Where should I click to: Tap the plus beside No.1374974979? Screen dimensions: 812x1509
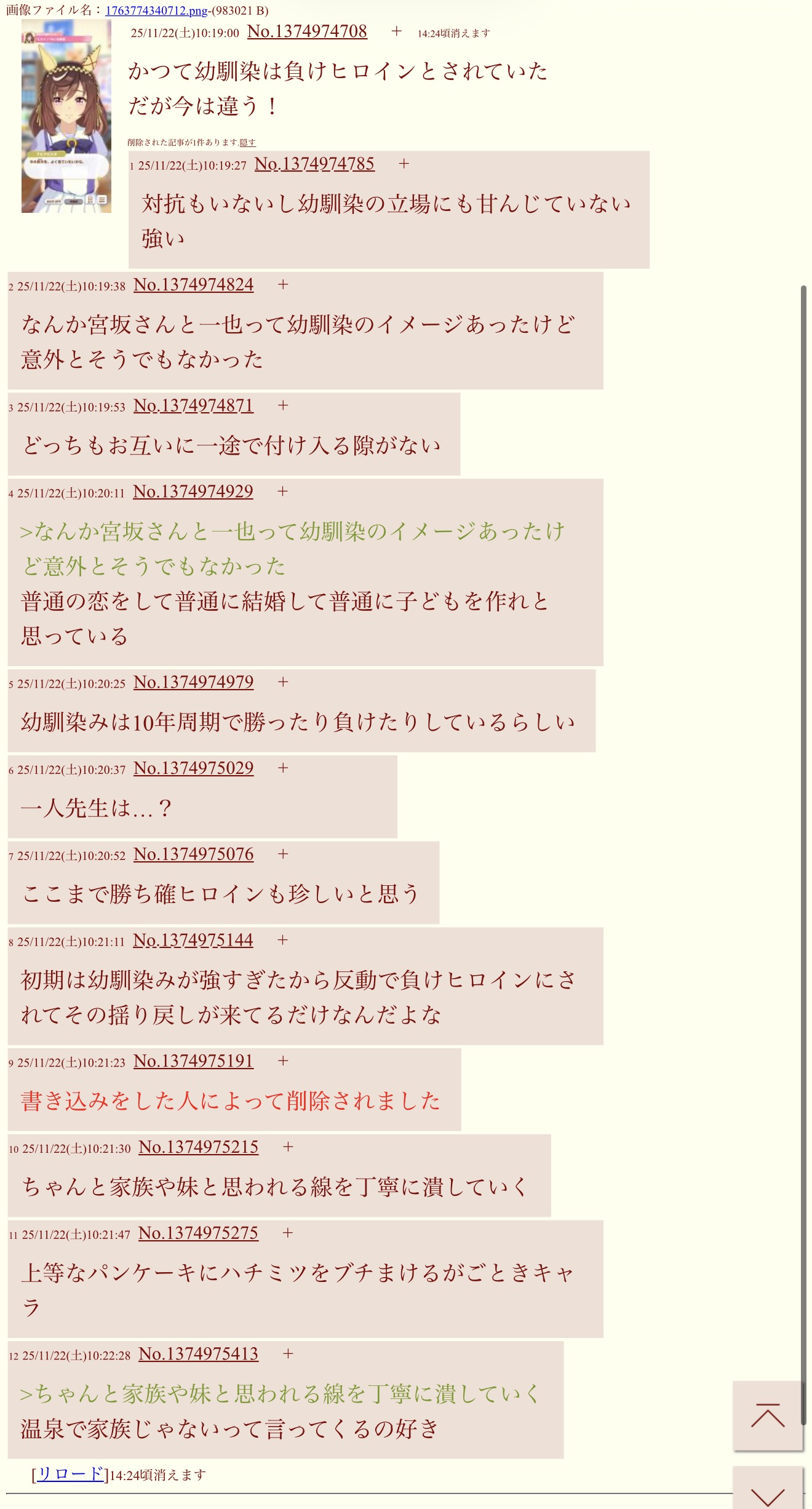tap(283, 682)
